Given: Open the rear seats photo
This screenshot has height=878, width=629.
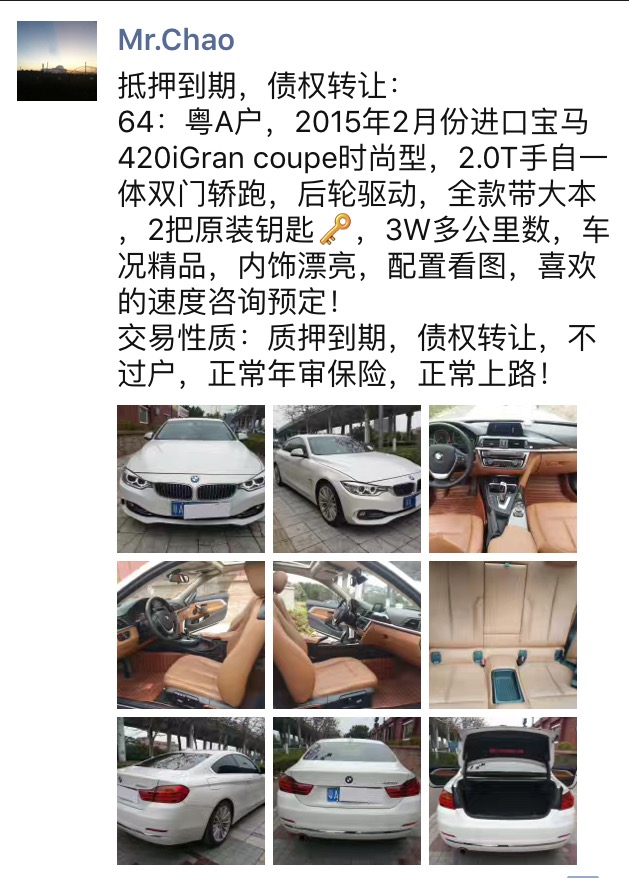Looking at the screenshot, I should pyautogui.click(x=503, y=634).
